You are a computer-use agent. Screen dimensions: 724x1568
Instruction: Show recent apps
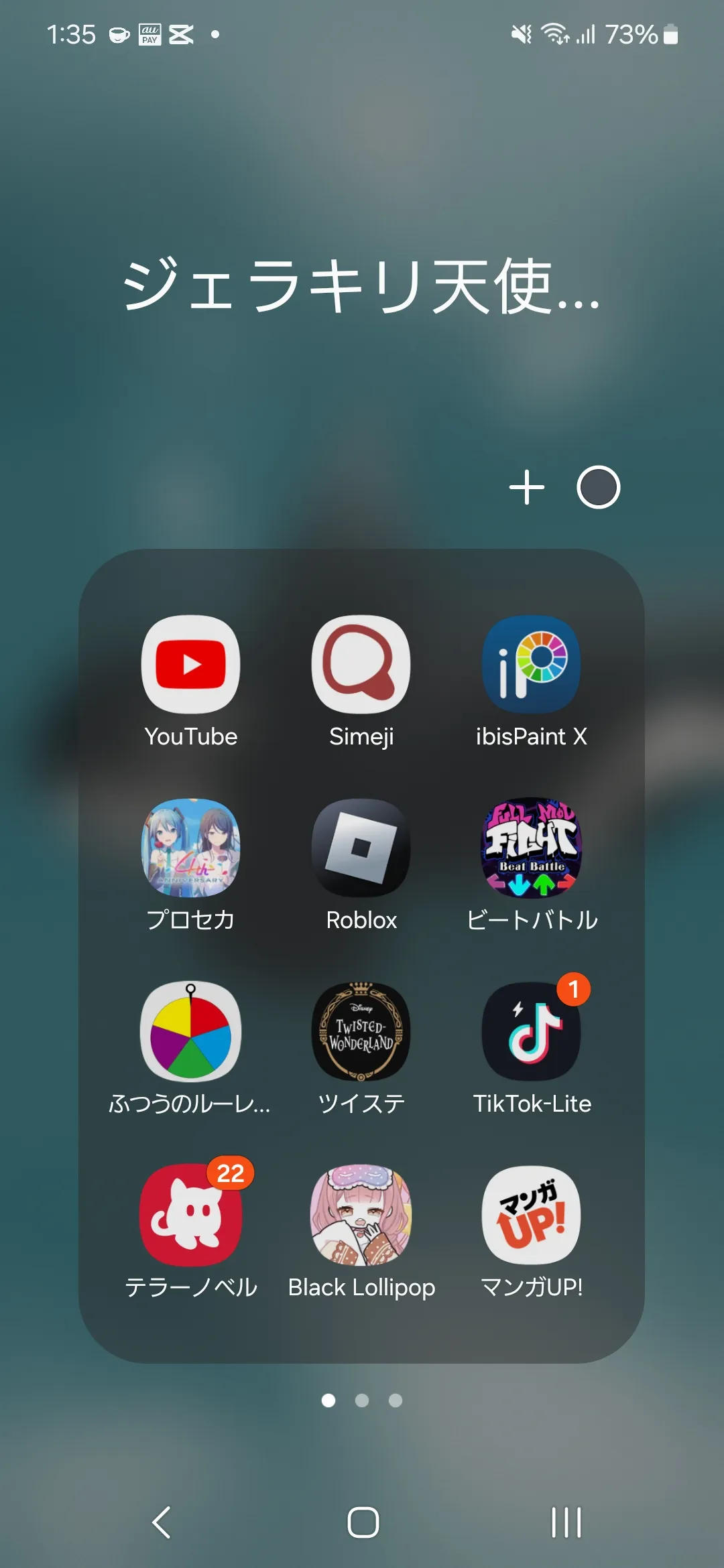coord(566,1522)
